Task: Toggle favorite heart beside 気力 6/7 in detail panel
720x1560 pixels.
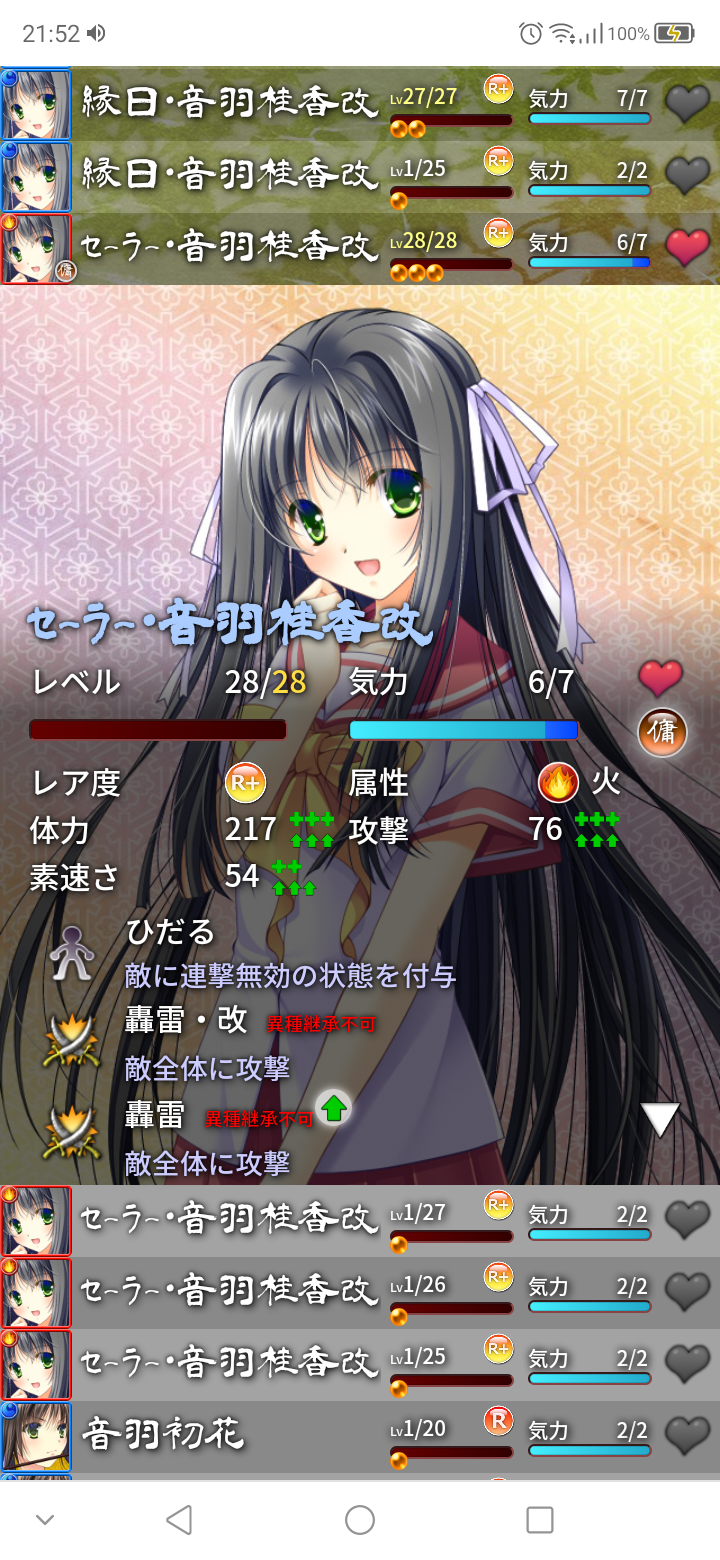Action: tap(660, 679)
